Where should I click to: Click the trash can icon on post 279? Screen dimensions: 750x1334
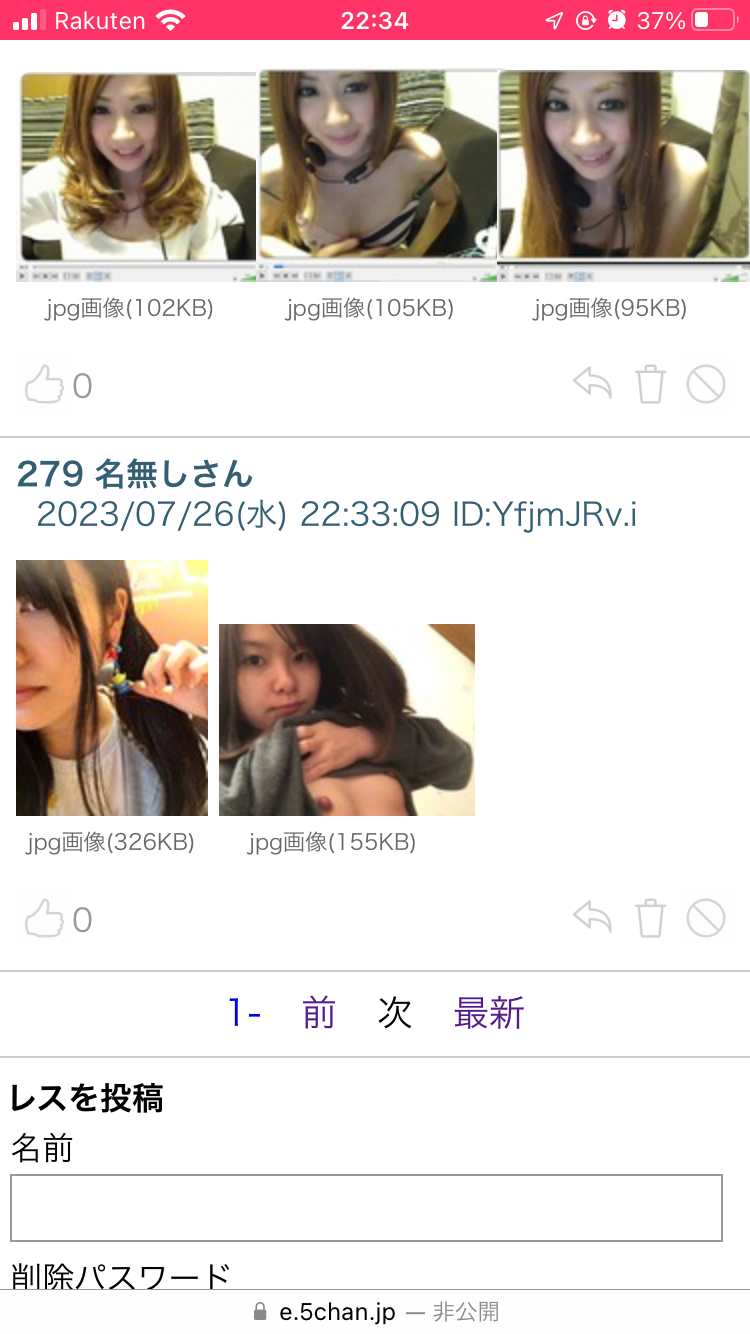pos(650,917)
